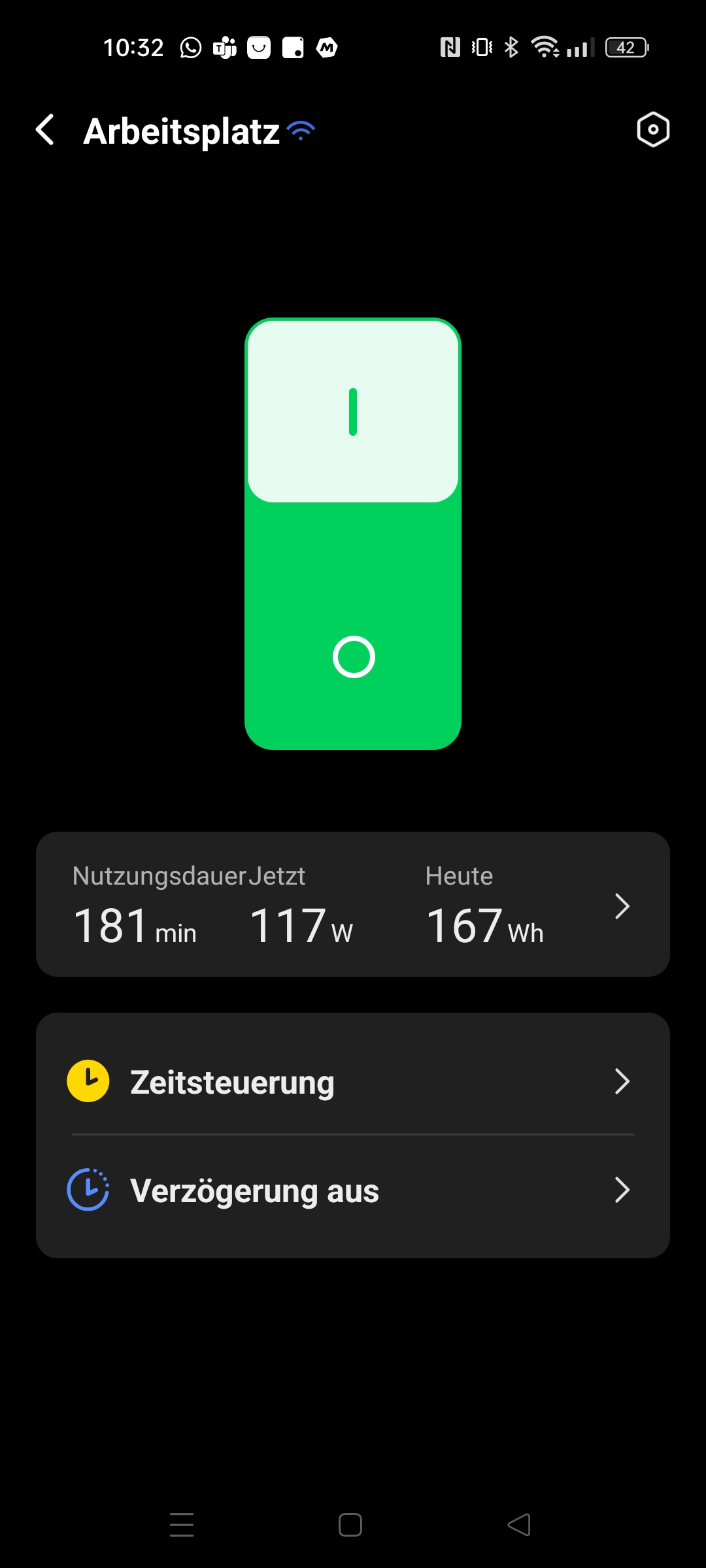Open recent apps from navigation bar

pos(182,1525)
